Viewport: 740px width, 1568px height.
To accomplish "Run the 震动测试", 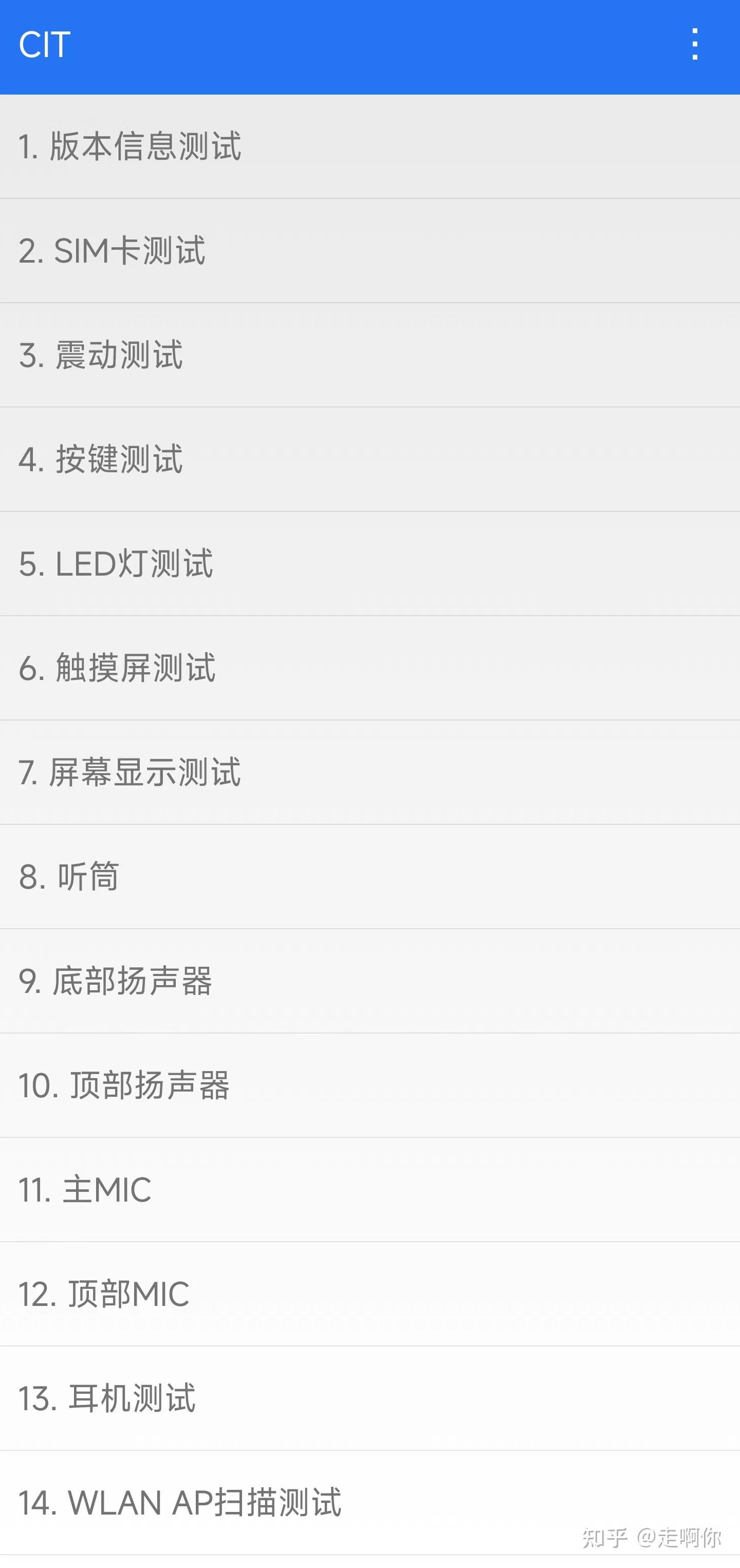I will pyautogui.click(x=370, y=356).
